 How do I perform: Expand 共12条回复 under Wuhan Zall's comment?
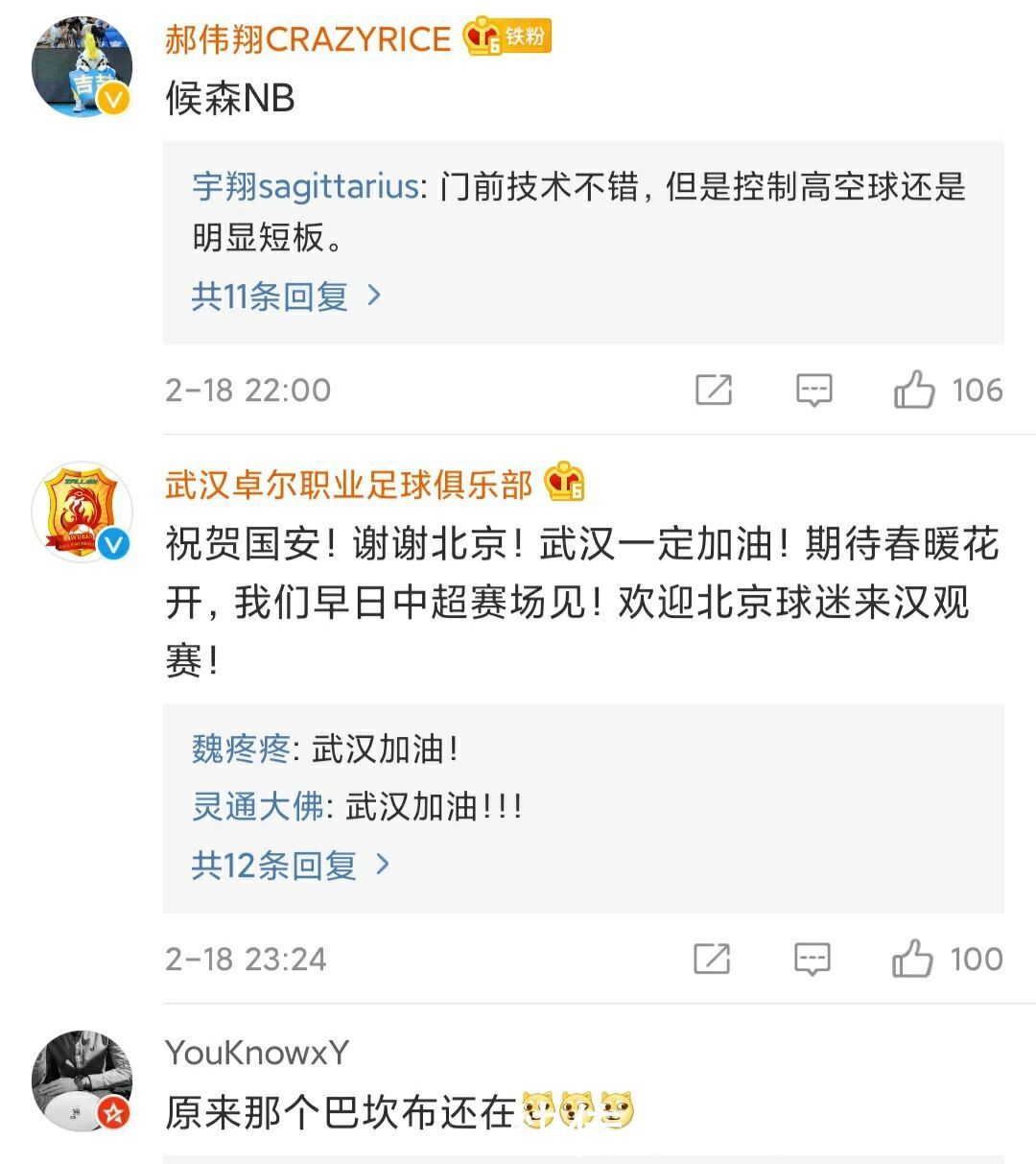(272, 865)
